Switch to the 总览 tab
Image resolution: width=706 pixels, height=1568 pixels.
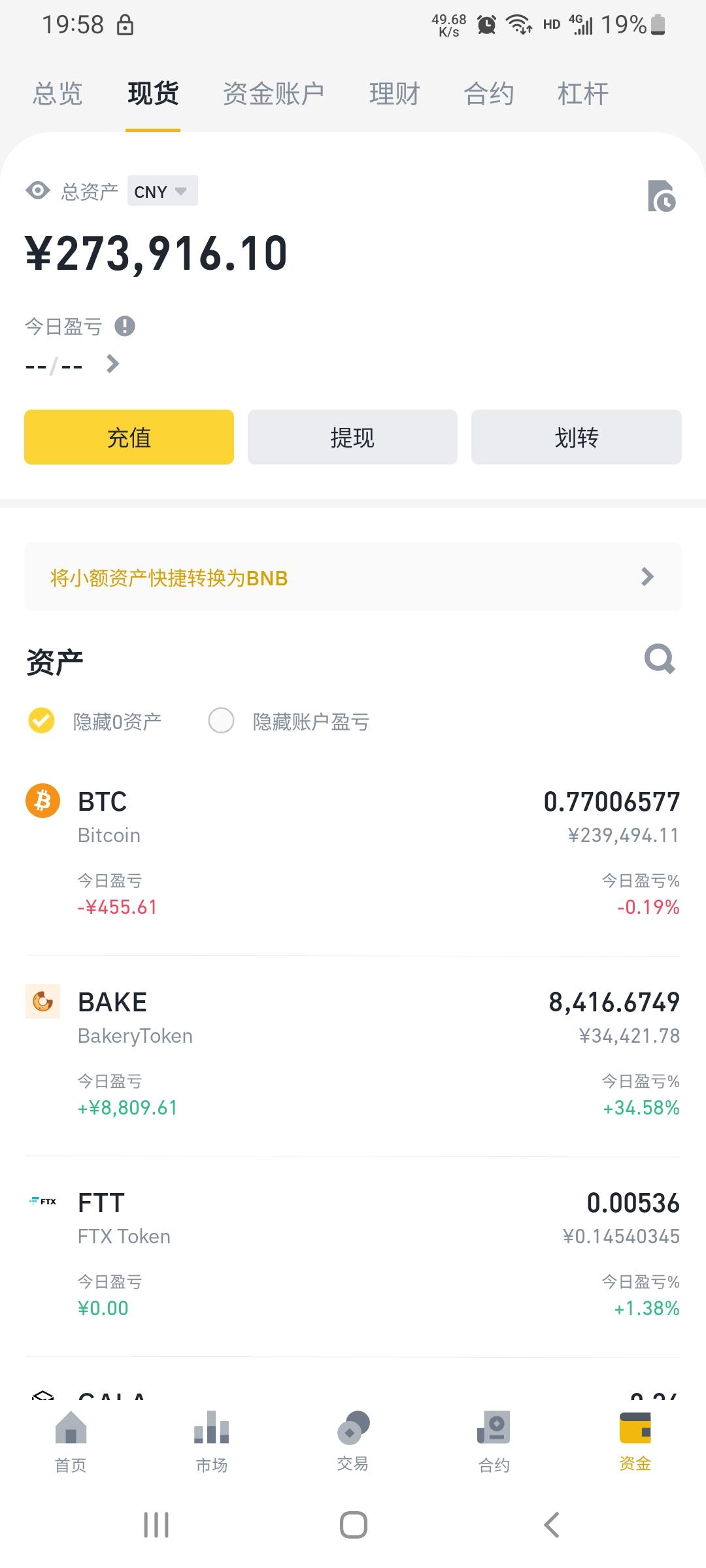tap(56, 93)
